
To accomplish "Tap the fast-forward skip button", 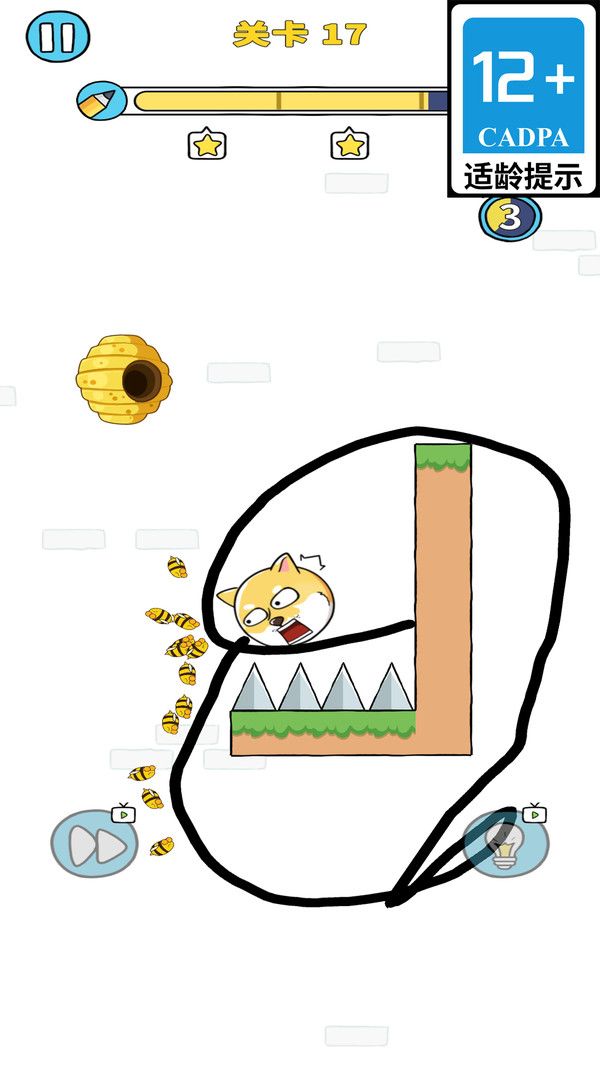I will point(95,845).
